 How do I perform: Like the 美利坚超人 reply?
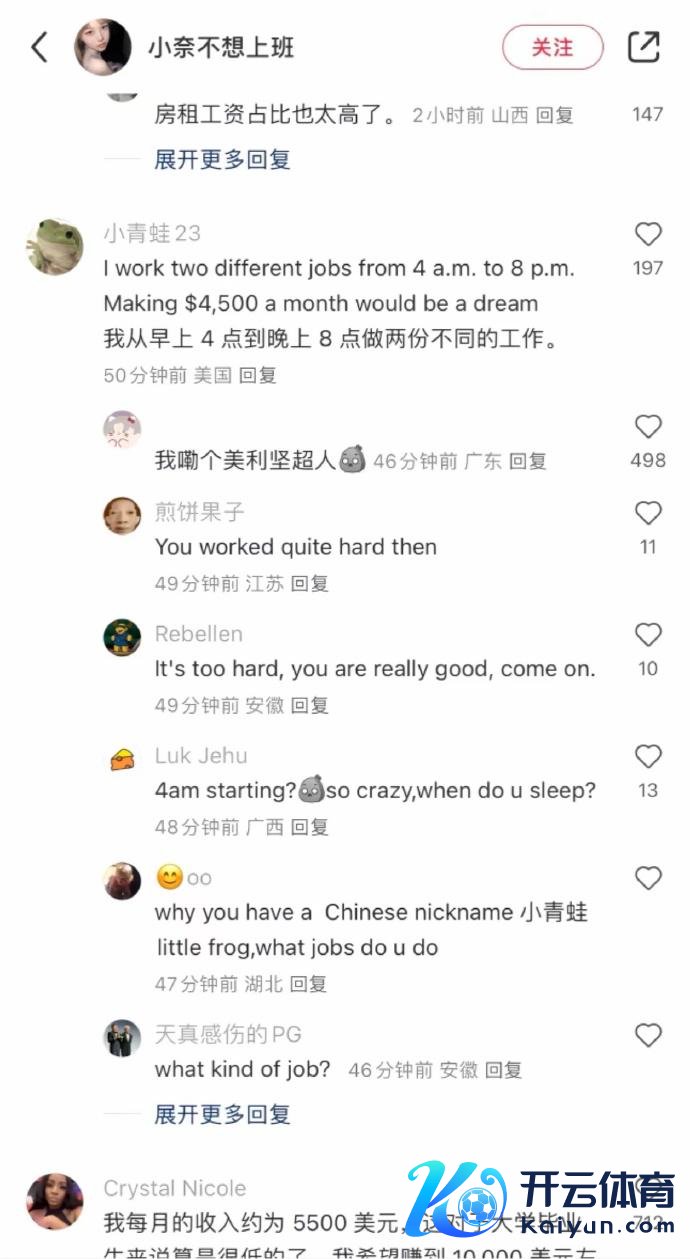pyautogui.click(x=648, y=427)
